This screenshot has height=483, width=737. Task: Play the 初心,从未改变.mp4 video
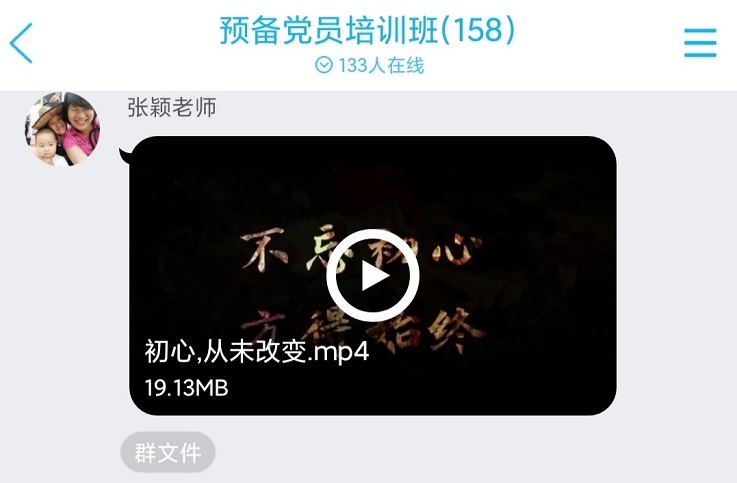[x=372, y=276]
